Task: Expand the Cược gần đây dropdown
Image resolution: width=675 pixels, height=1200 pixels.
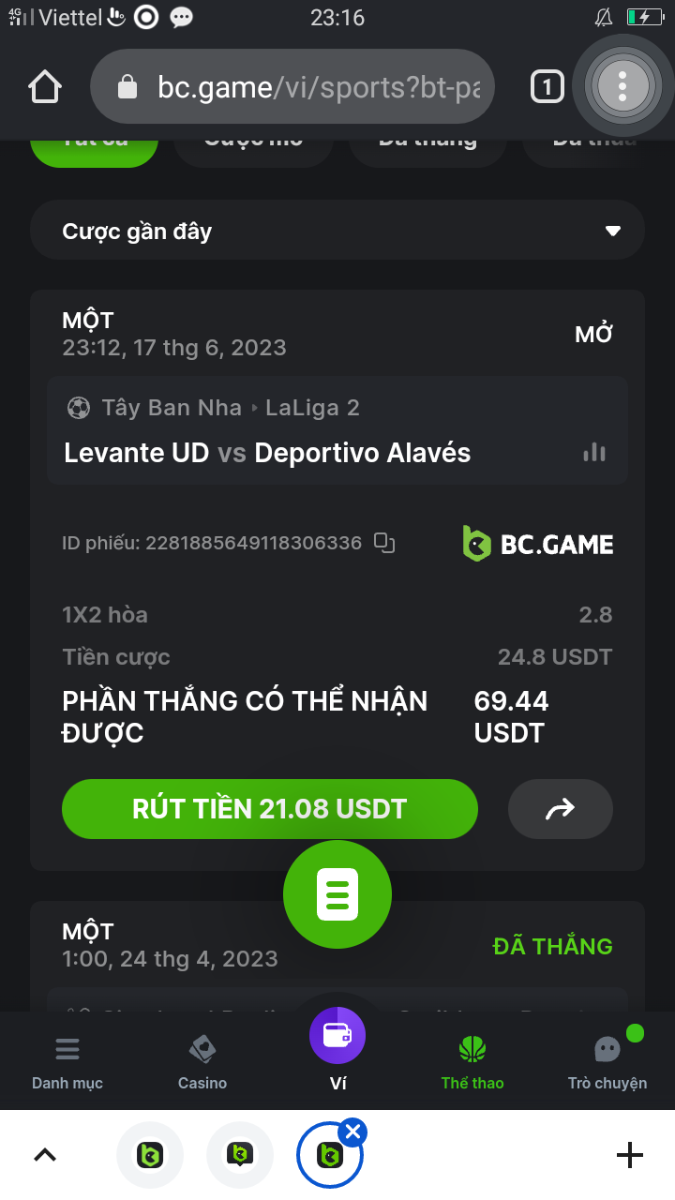Action: (x=337, y=231)
